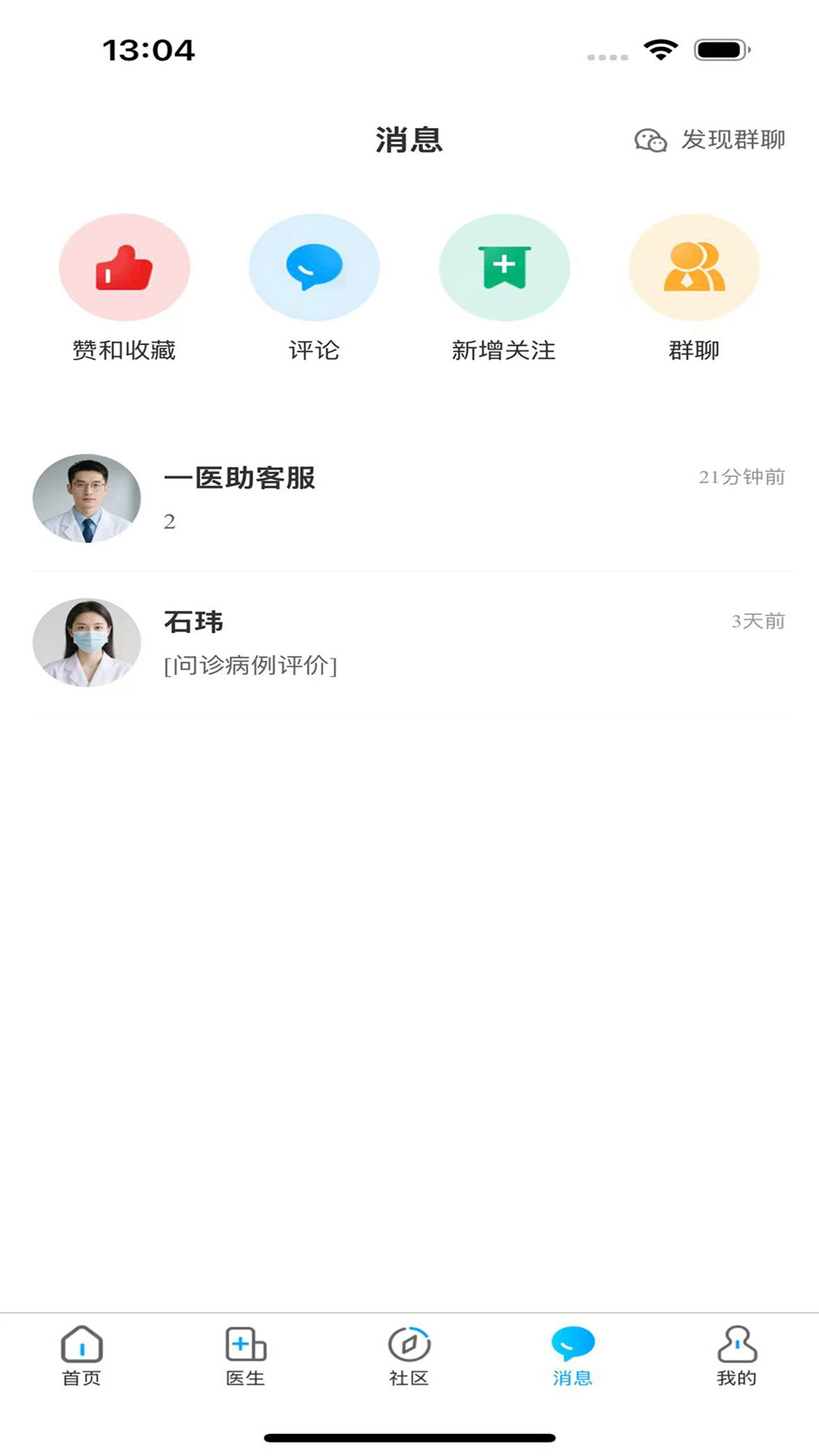Click the 消息 page title
The width and height of the screenshot is (819, 1456).
(x=409, y=140)
